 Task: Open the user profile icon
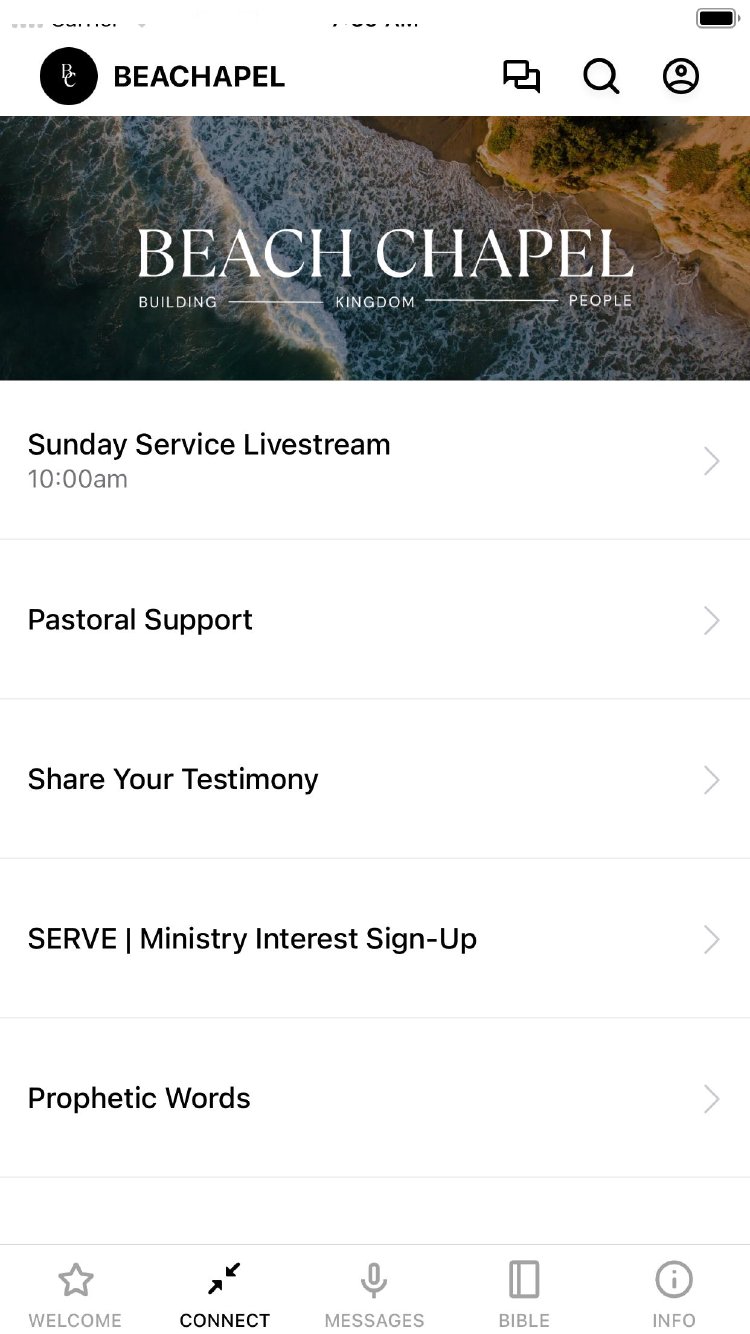tap(681, 77)
